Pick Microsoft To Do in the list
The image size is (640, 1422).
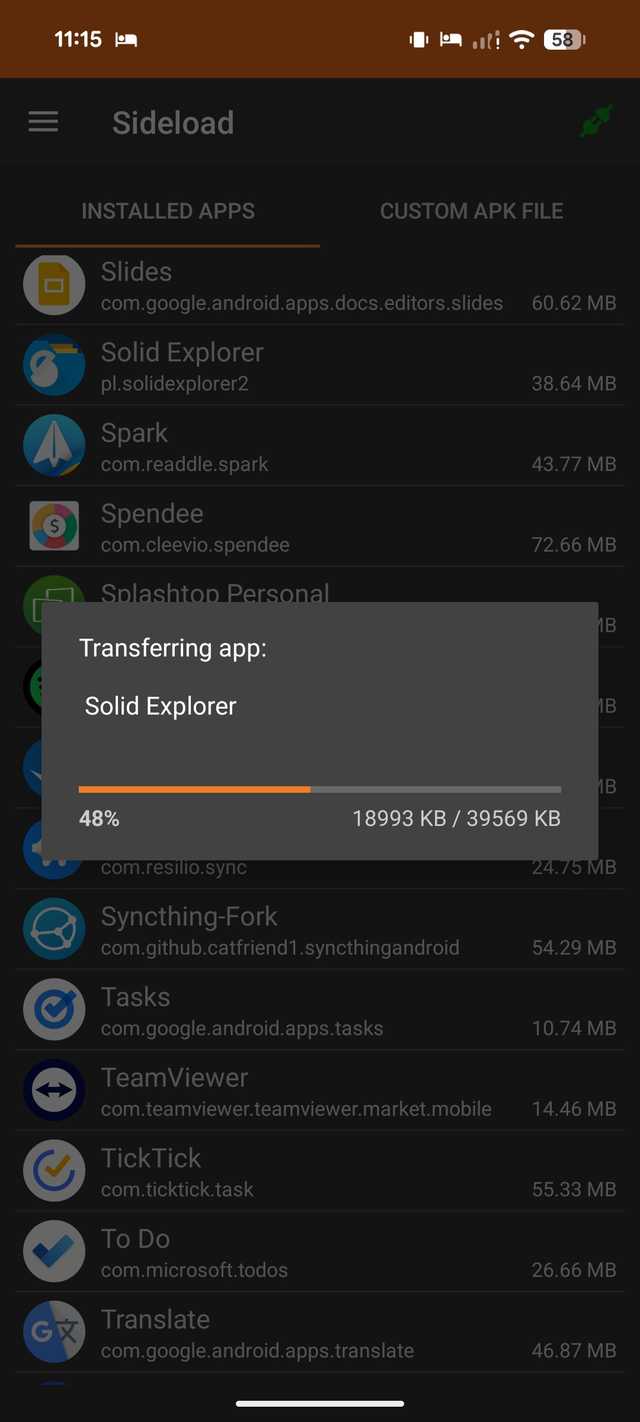pyautogui.click(x=318, y=1252)
